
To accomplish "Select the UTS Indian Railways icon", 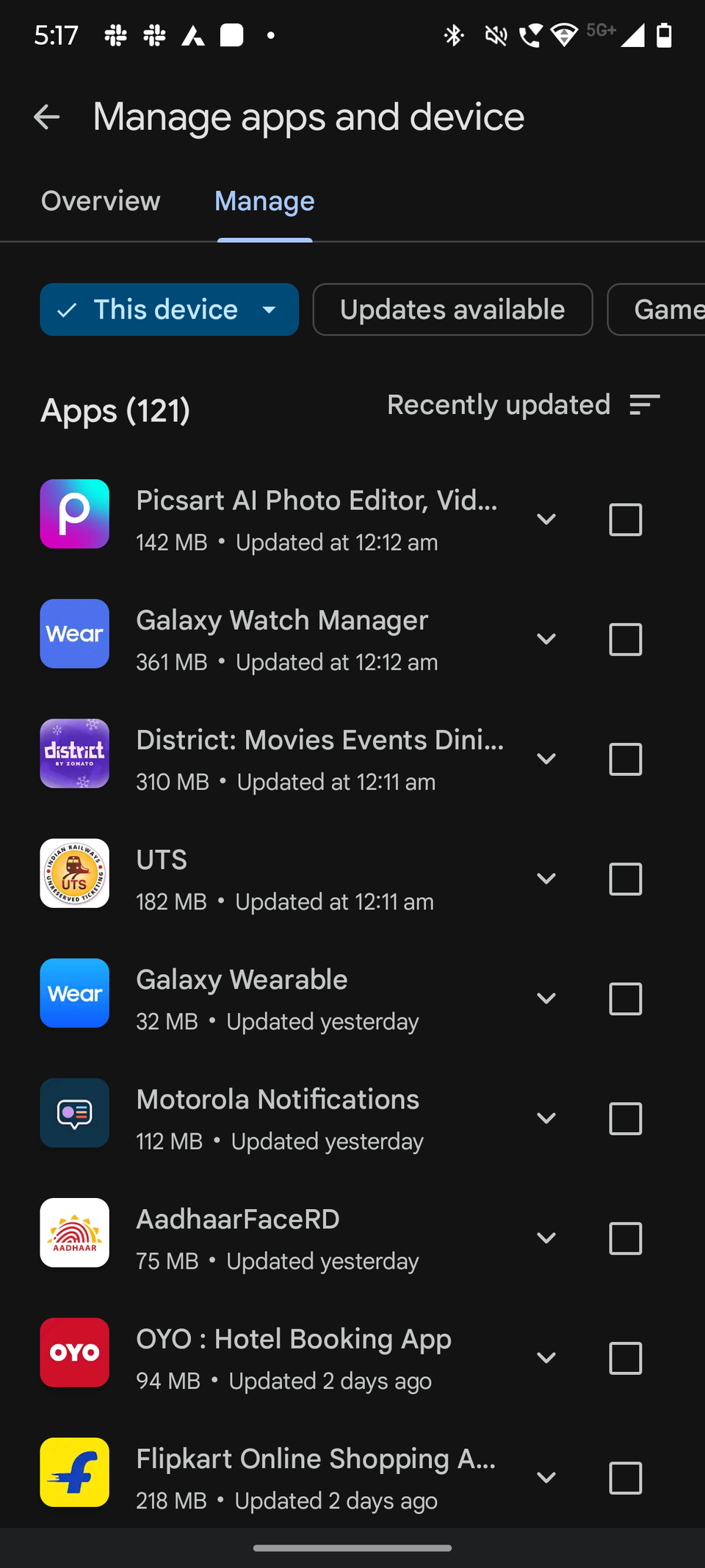I will 74,874.
